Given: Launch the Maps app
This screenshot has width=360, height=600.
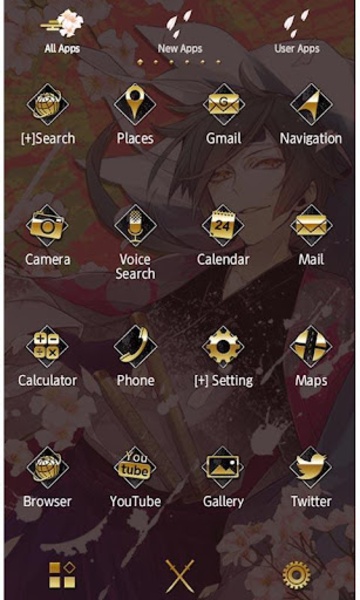Looking at the screenshot, I should pos(311,356).
